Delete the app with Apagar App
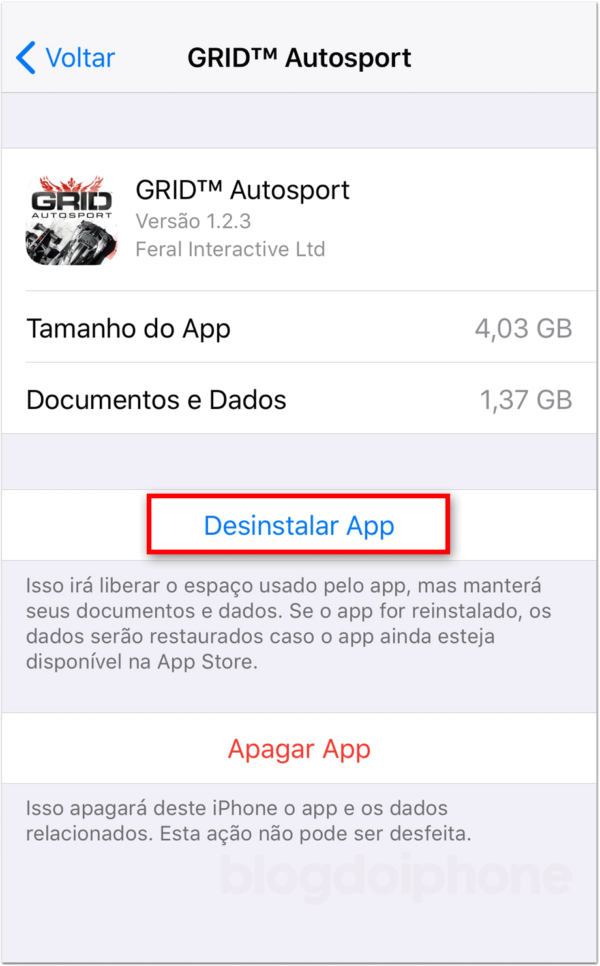The width and height of the screenshot is (600, 966). coord(299,748)
